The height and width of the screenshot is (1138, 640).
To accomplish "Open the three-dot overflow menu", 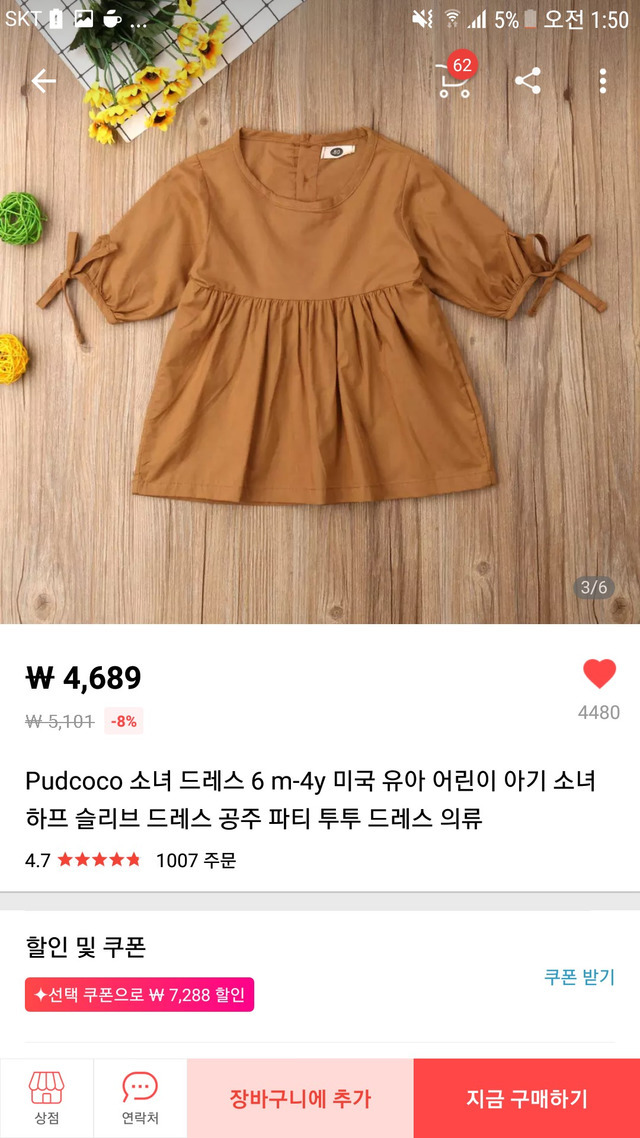I will (x=602, y=81).
